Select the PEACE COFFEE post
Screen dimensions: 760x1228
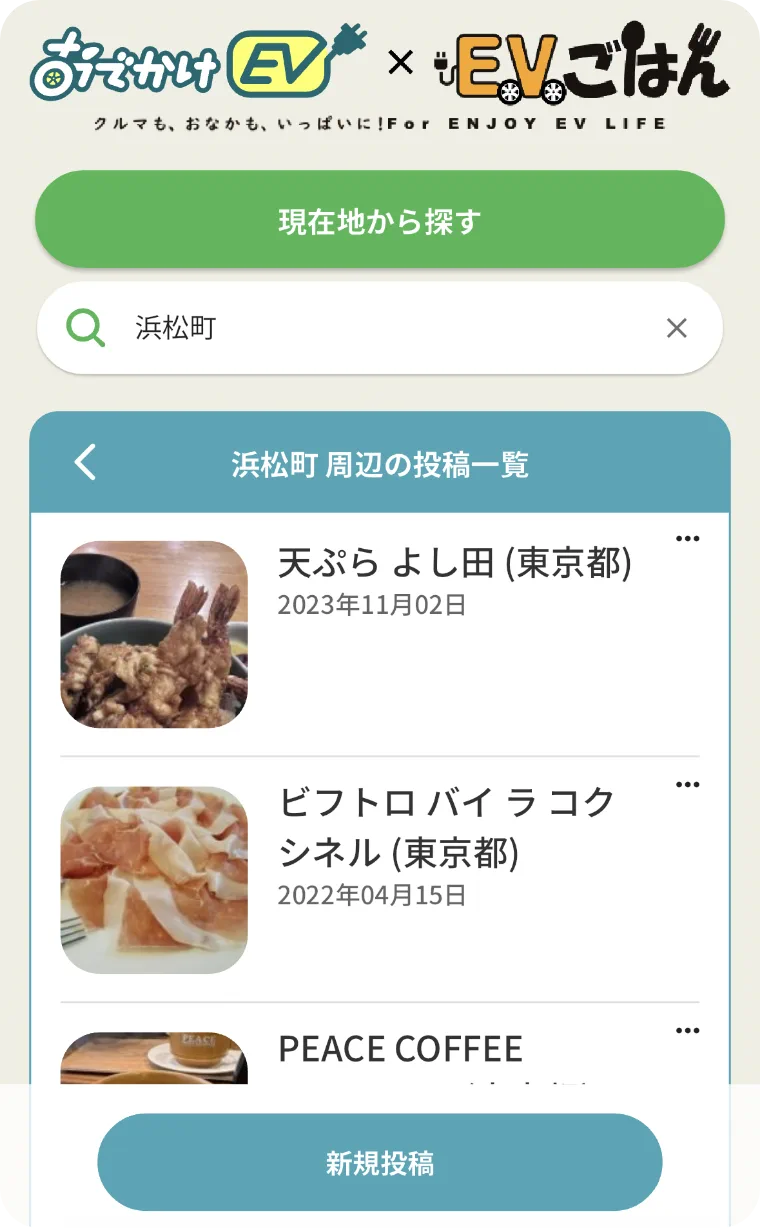click(x=400, y=1049)
